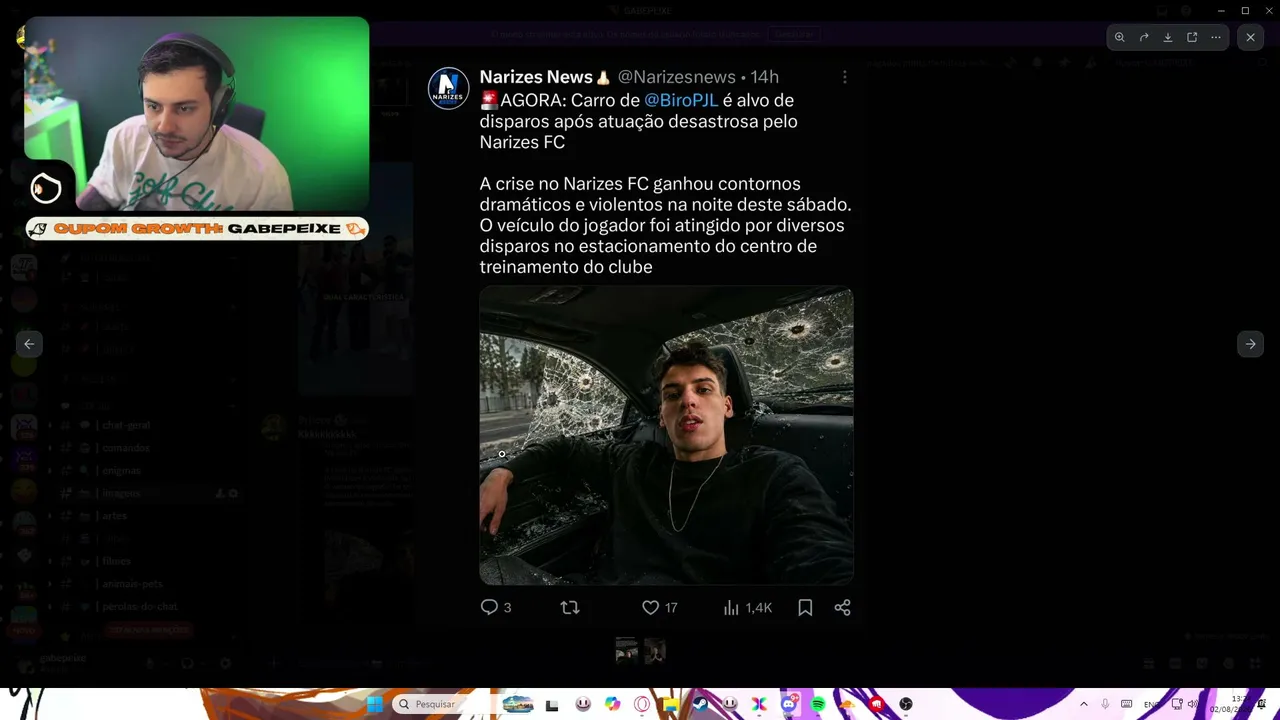The width and height of the screenshot is (1280, 720).
Task: Open Discord from the taskbar
Action: pyautogui.click(x=788, y=704)
